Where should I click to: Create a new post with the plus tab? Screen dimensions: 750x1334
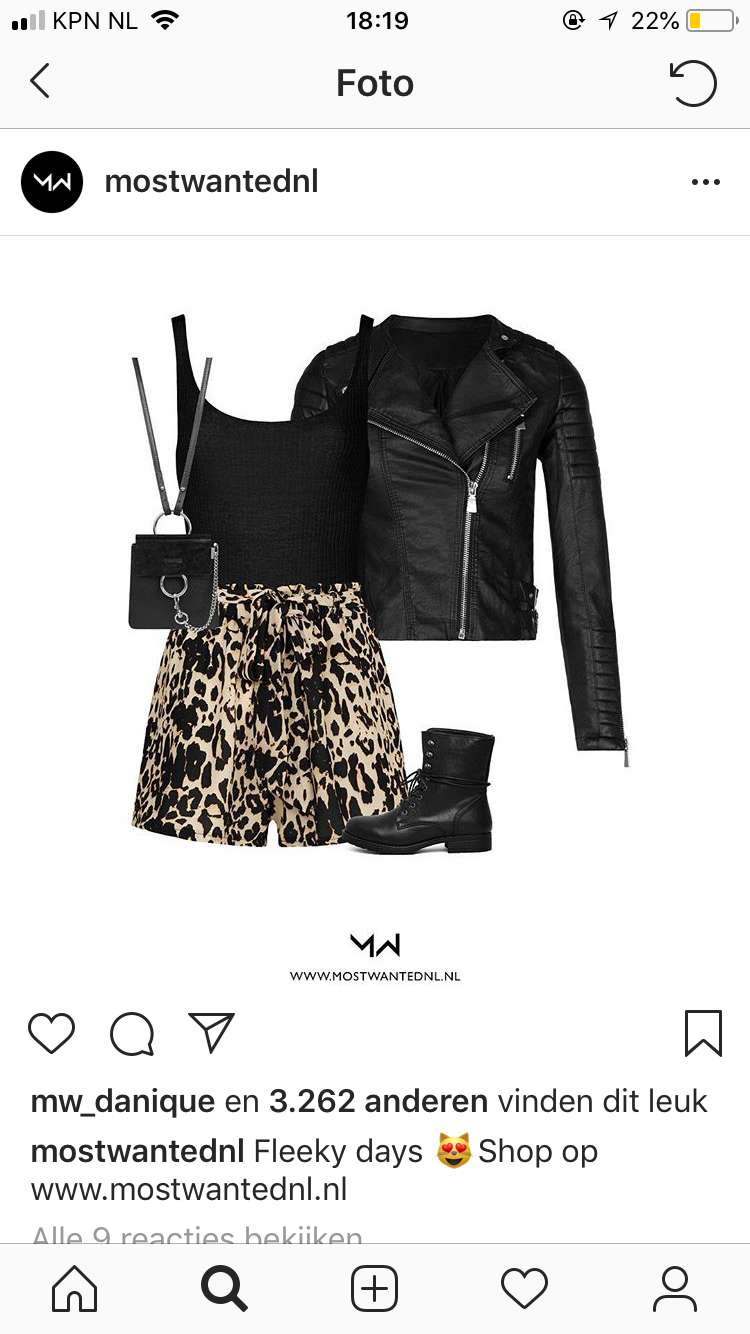(x=375, y=1289)
